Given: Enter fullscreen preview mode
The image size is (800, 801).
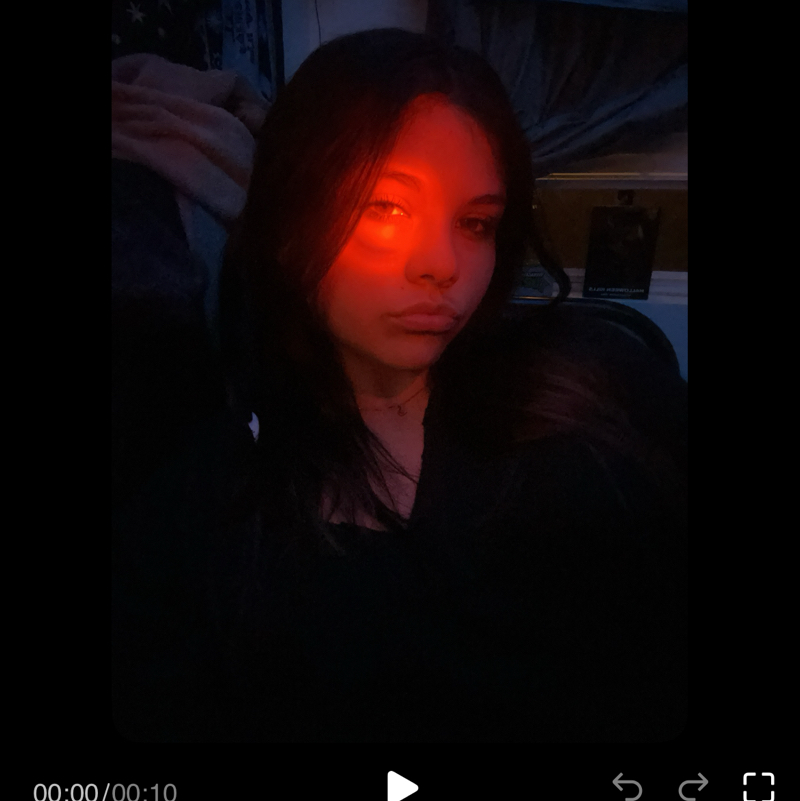Looking at the screenshot, I should [759, 787].
